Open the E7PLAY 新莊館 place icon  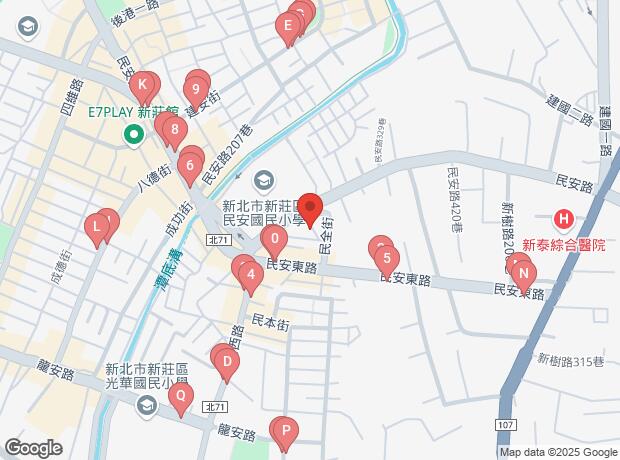click(x=132, y=133)
